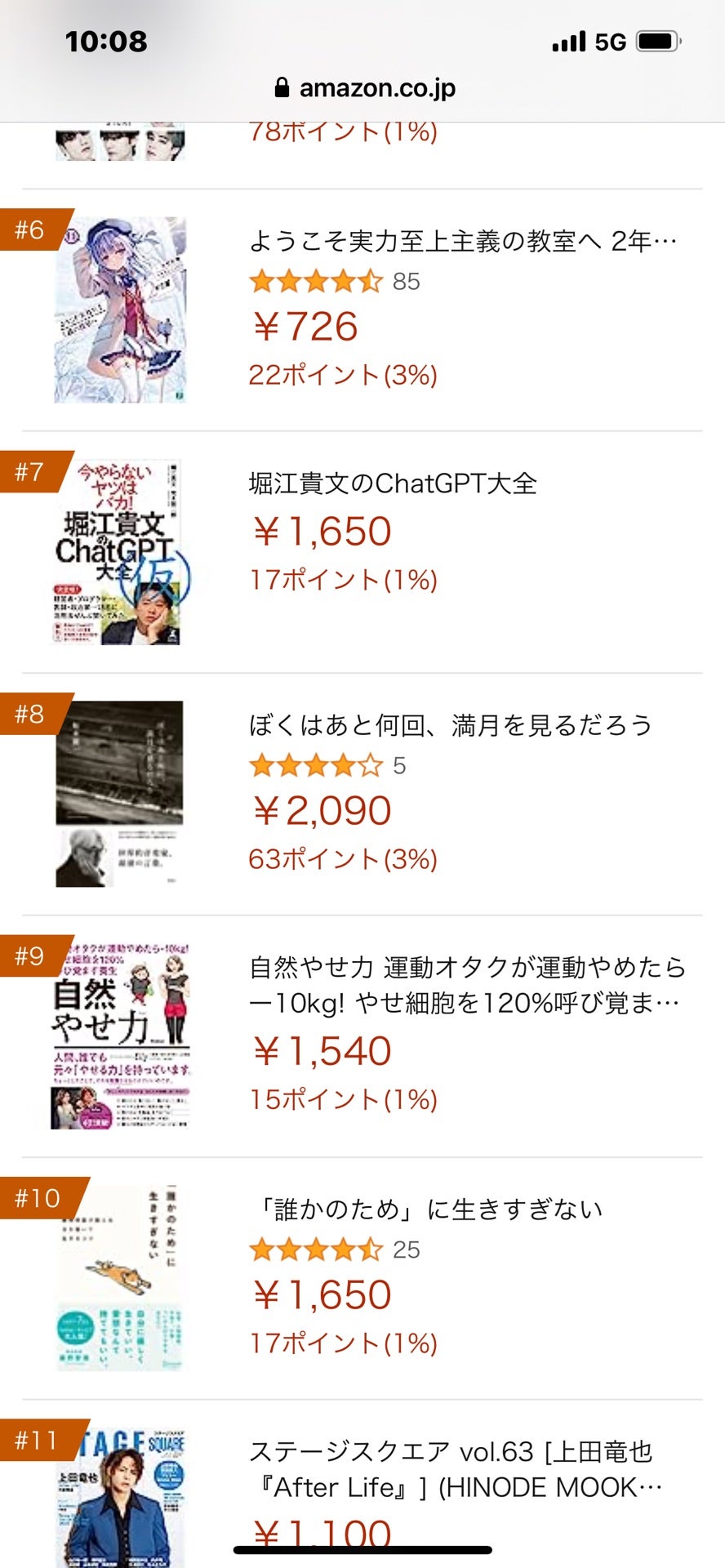Image resolution: width=725 pixels, height=1568 pixels.
Task: Tap the 自然やせ力 cover thumbnail
Action: [x=121, y=1036]
